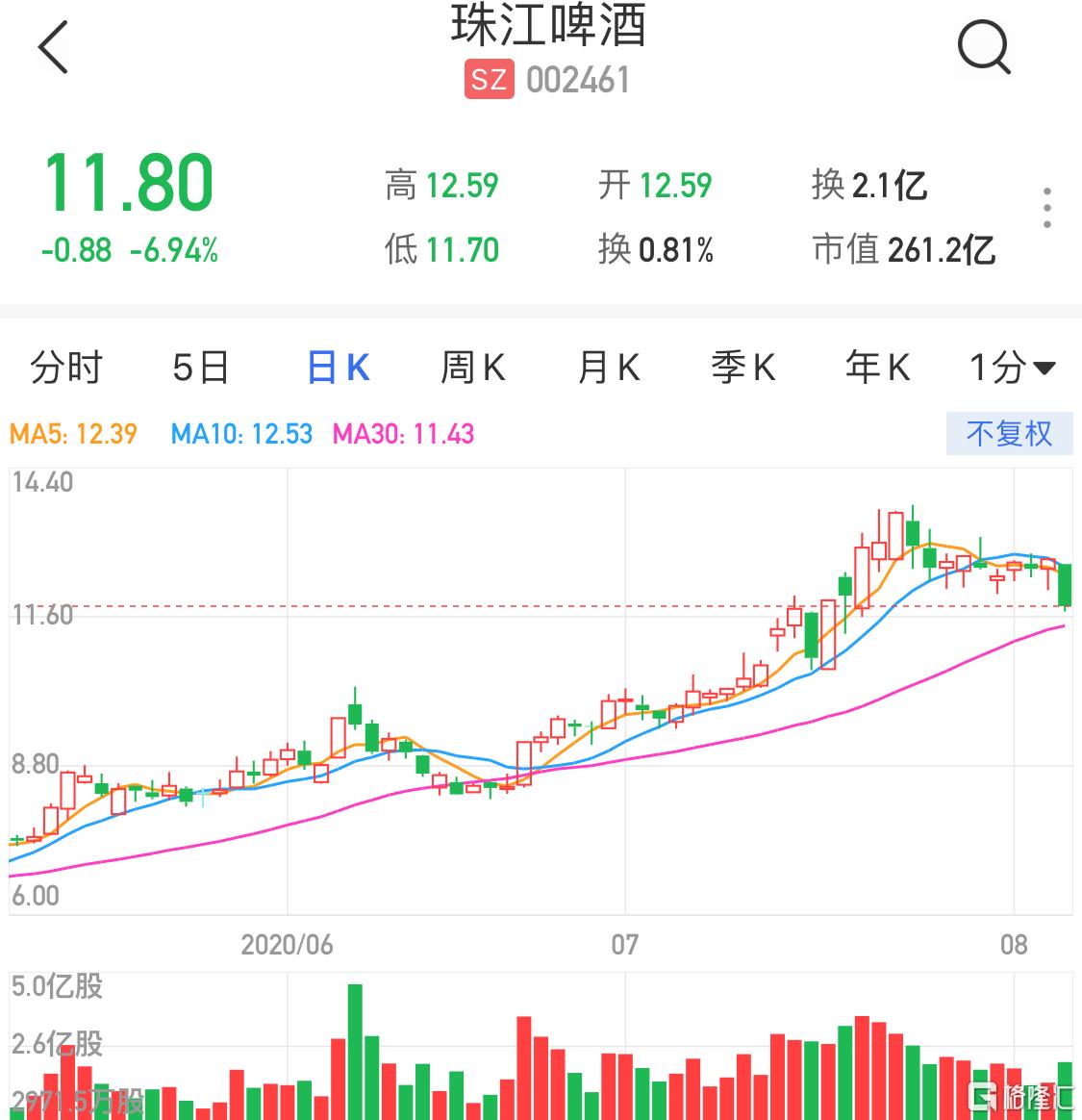This screenshot has height=1120, width=1082.
Task: Open the three-dot more options menu
Action: point(1047,209)
